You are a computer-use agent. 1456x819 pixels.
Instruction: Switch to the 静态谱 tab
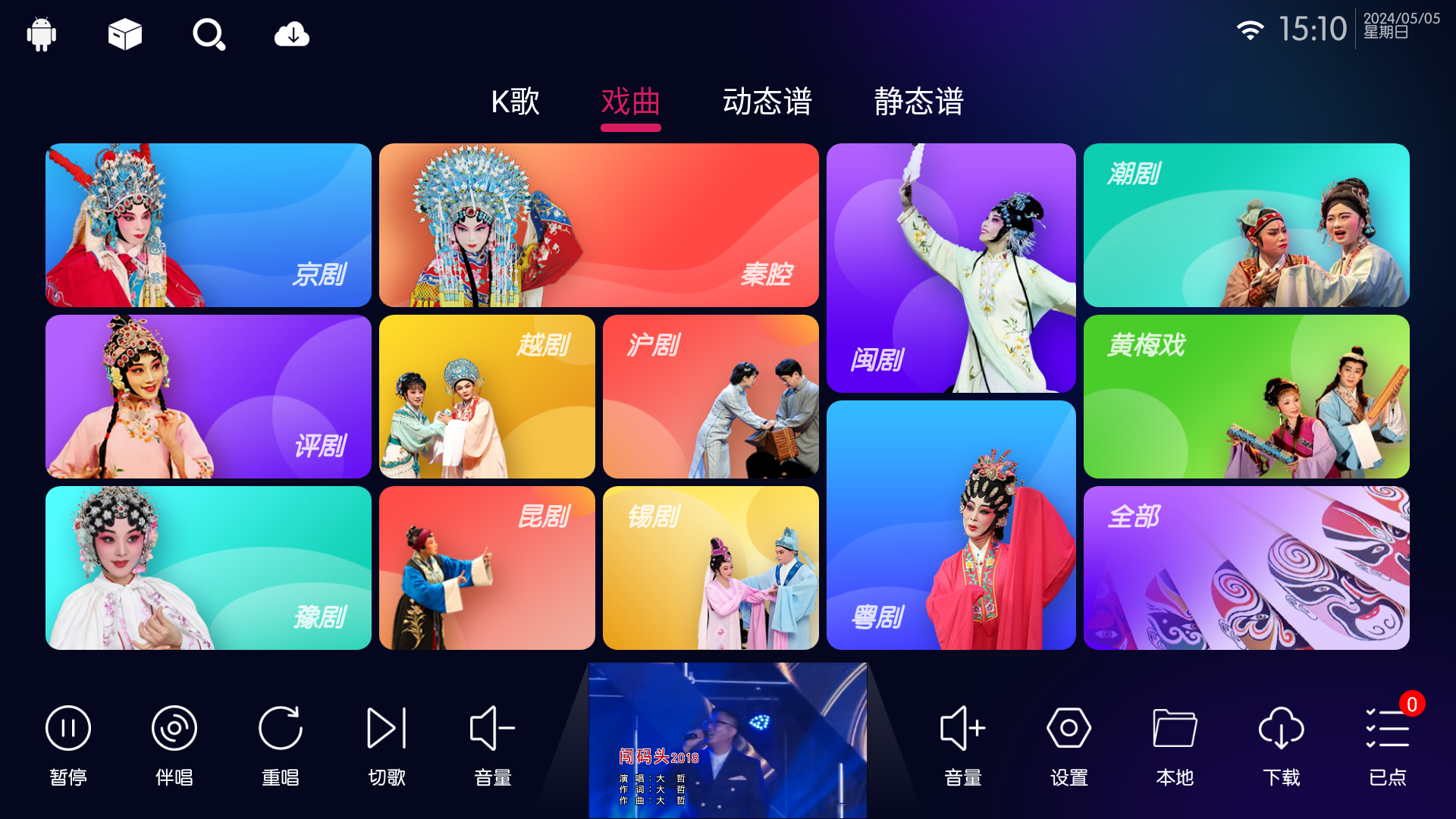[x=918, y=102]
